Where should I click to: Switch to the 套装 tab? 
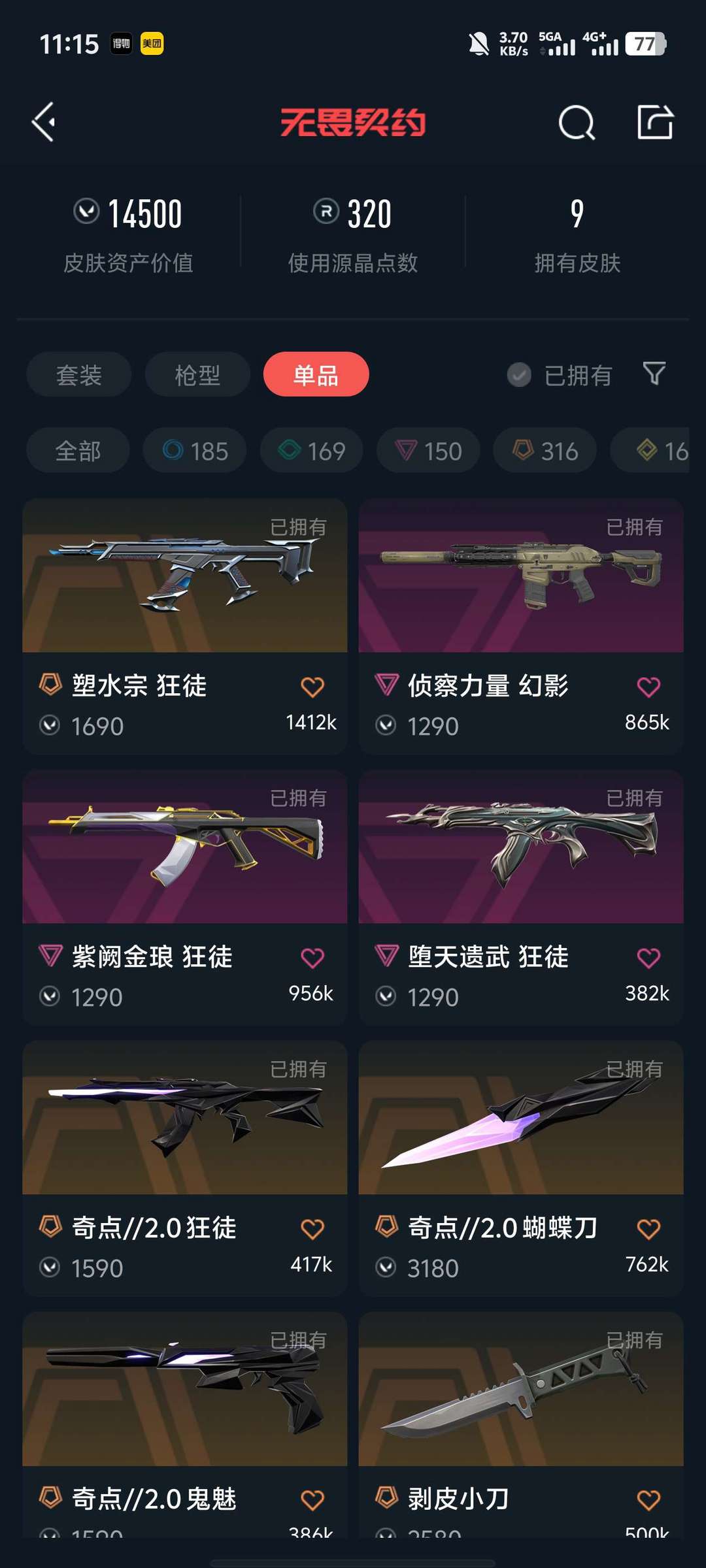(x=79, y=375)
